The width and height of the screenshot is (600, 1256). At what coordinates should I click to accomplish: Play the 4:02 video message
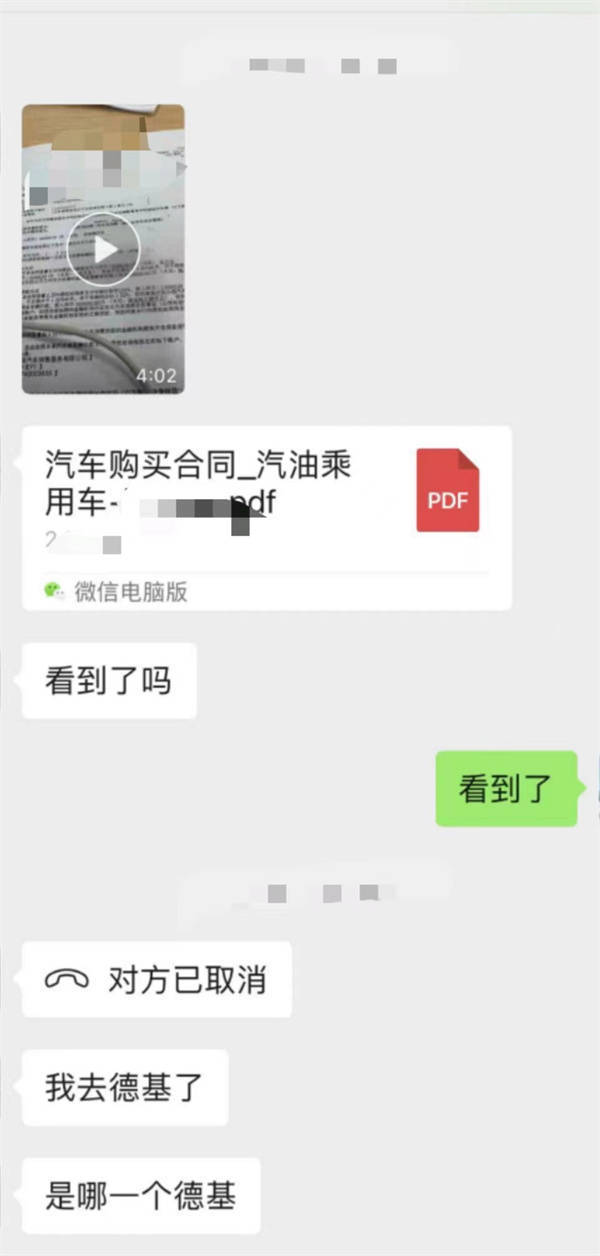[x=103, y=249]
